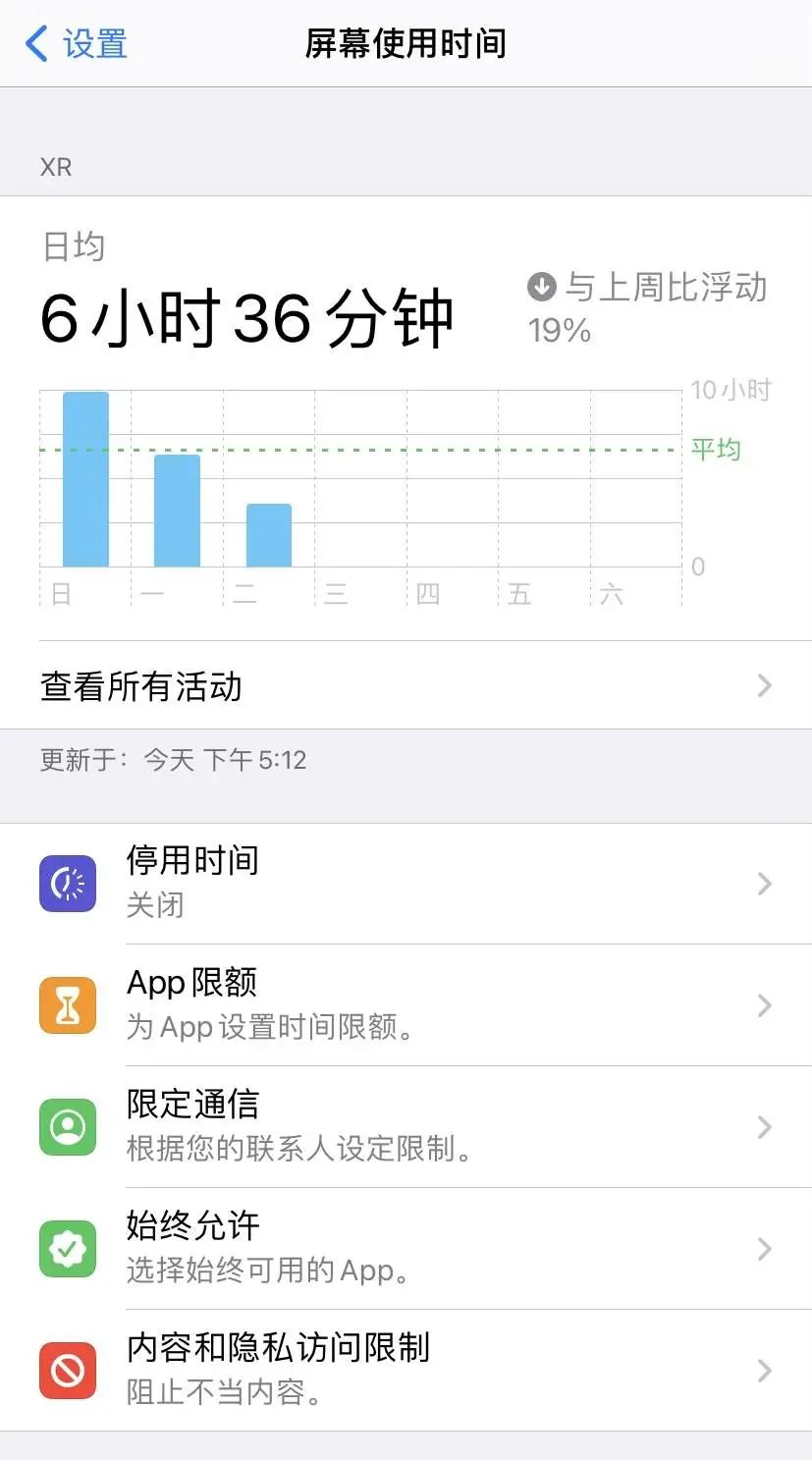Open the Downtime (停用时间) settings icon
The height and width of the screenshot is (1460, 812).
(67, 883)
